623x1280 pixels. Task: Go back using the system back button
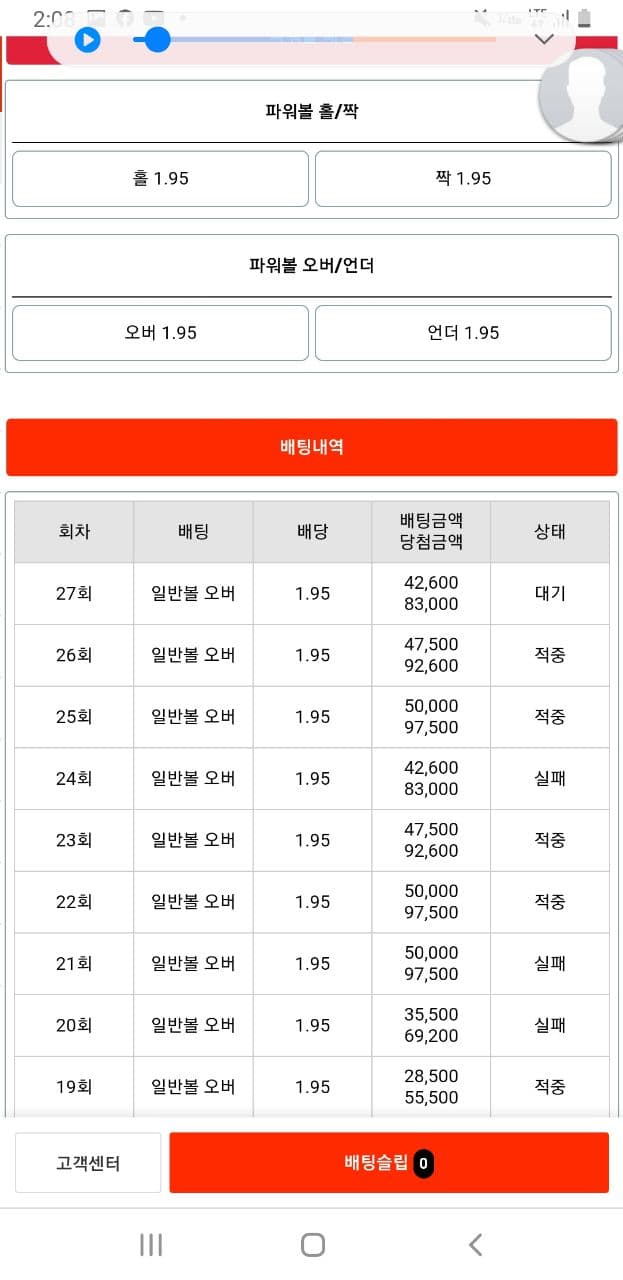tap(476, 1244)
